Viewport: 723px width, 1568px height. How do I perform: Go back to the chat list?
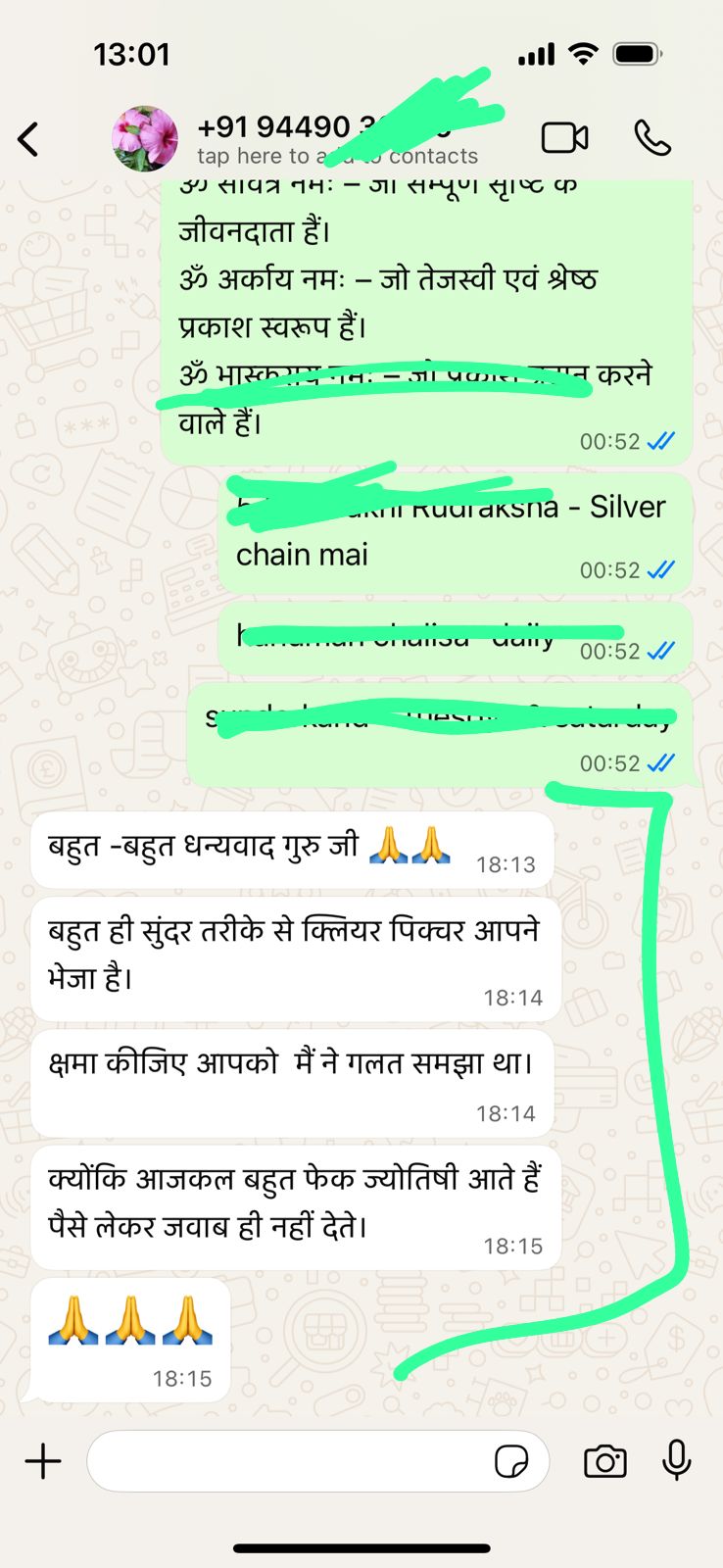(x=29, y=139)
